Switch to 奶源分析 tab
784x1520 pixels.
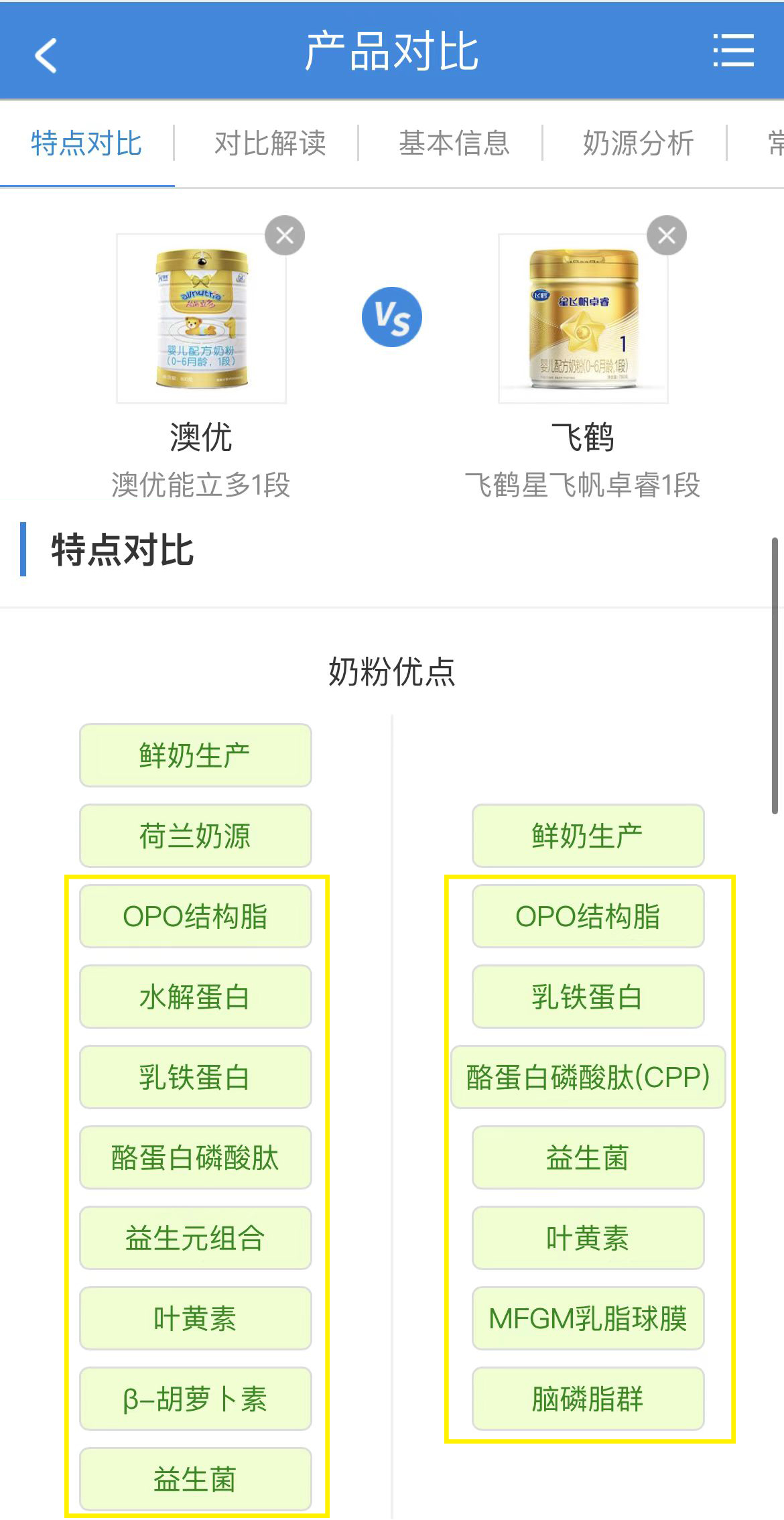click(638, 143)
